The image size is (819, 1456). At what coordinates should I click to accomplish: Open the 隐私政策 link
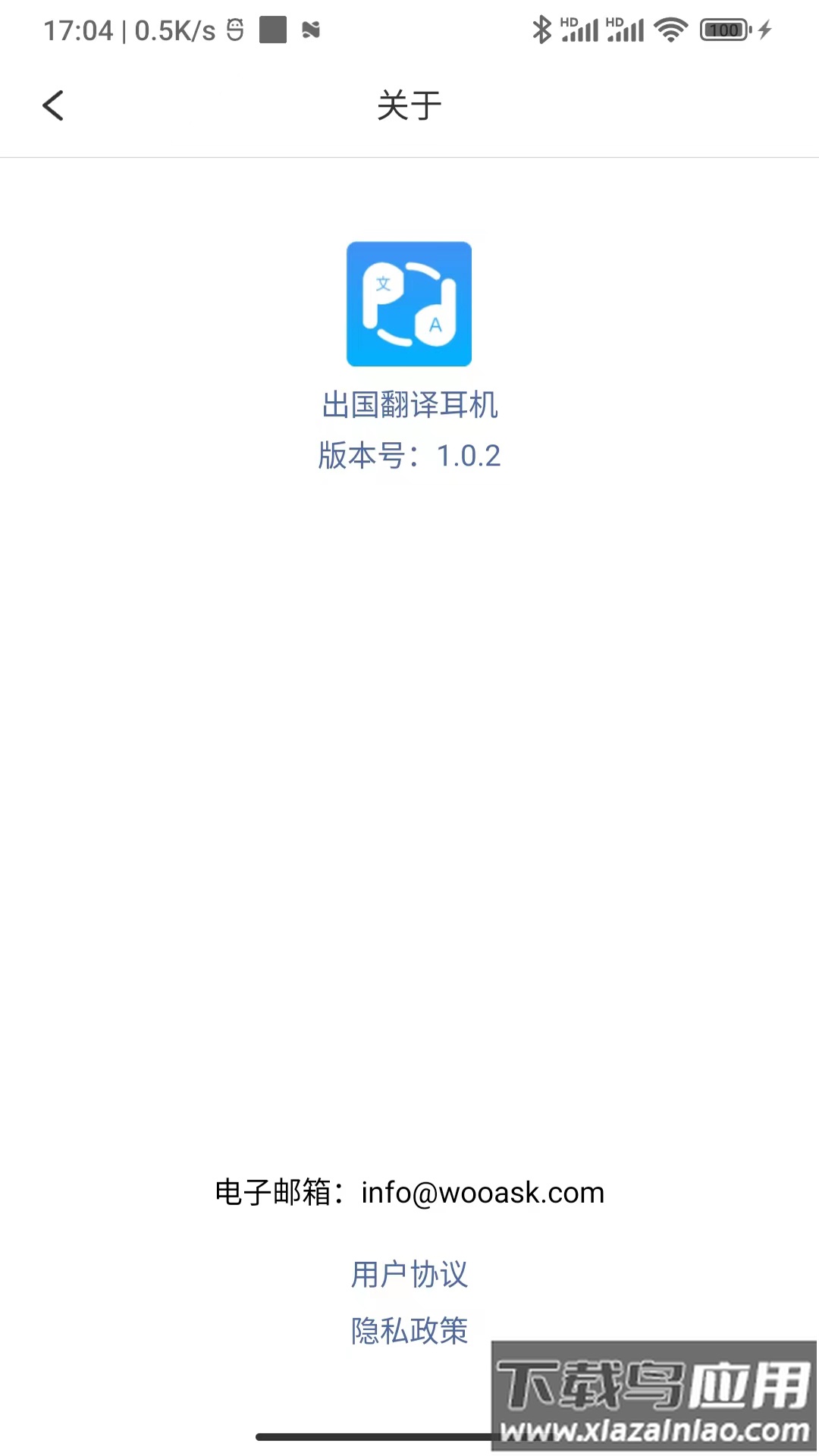(x=409, y=1331)
